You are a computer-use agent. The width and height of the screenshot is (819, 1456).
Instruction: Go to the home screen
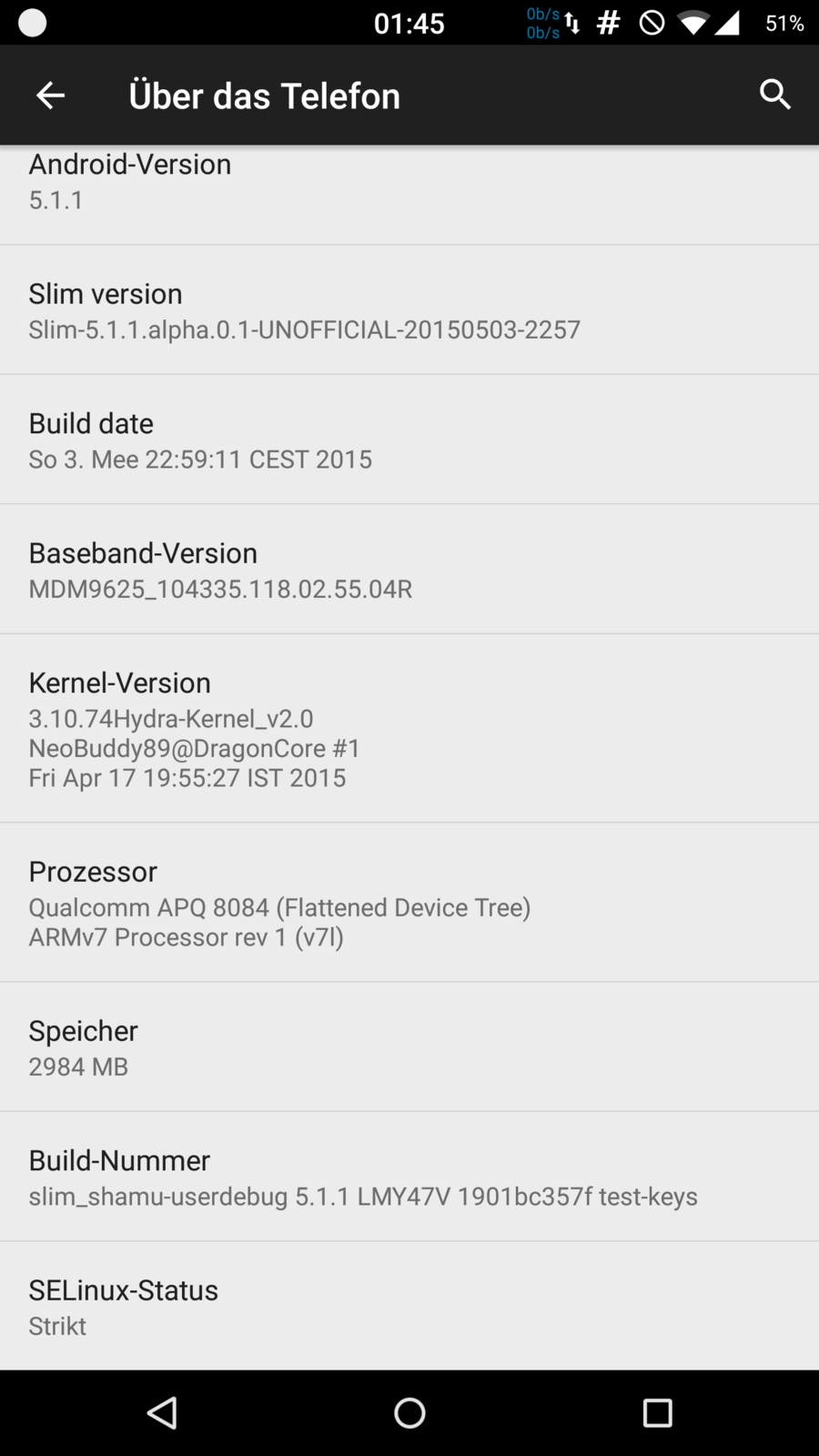(x=409, y=1412)
